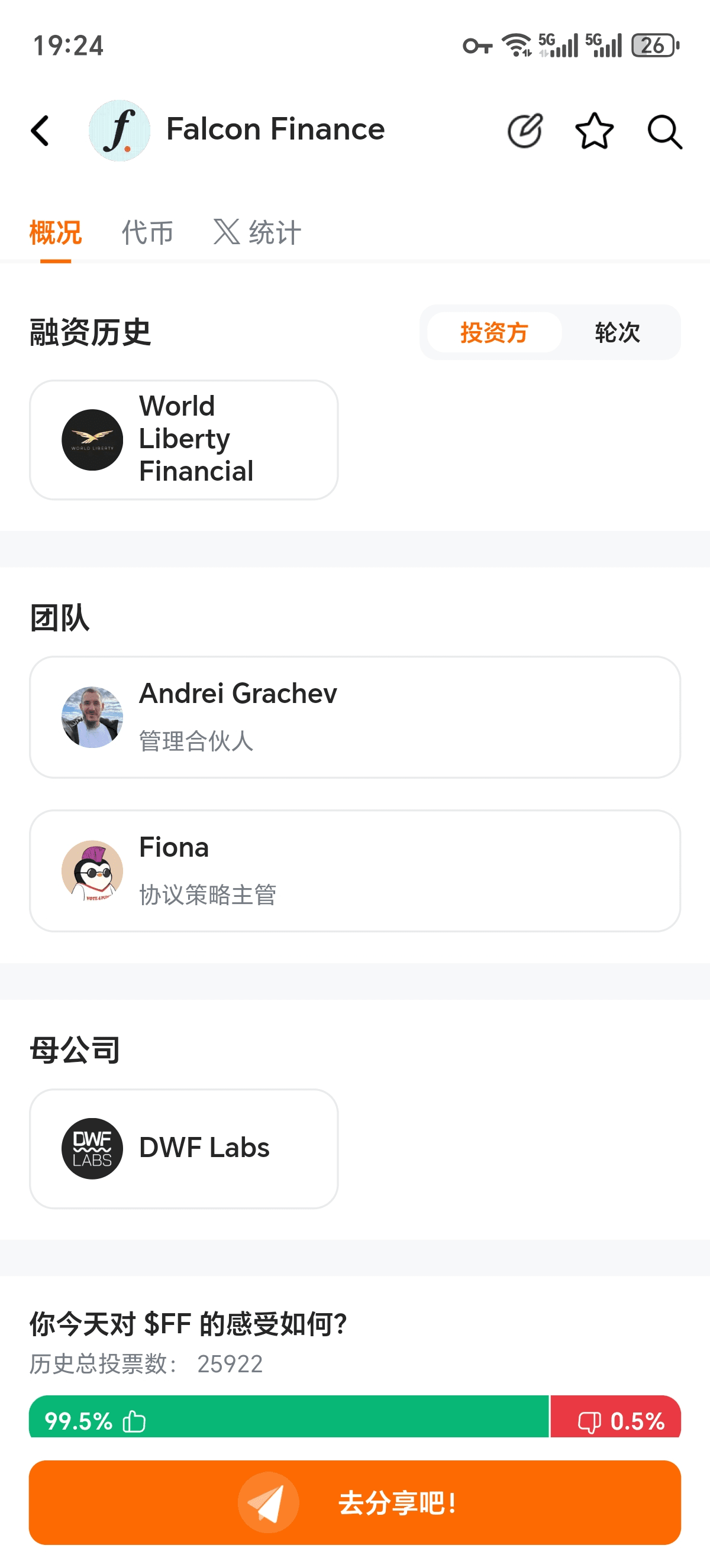Select the 概况 tab
This screenshot has width=710, height=1568.
(56, 232)
